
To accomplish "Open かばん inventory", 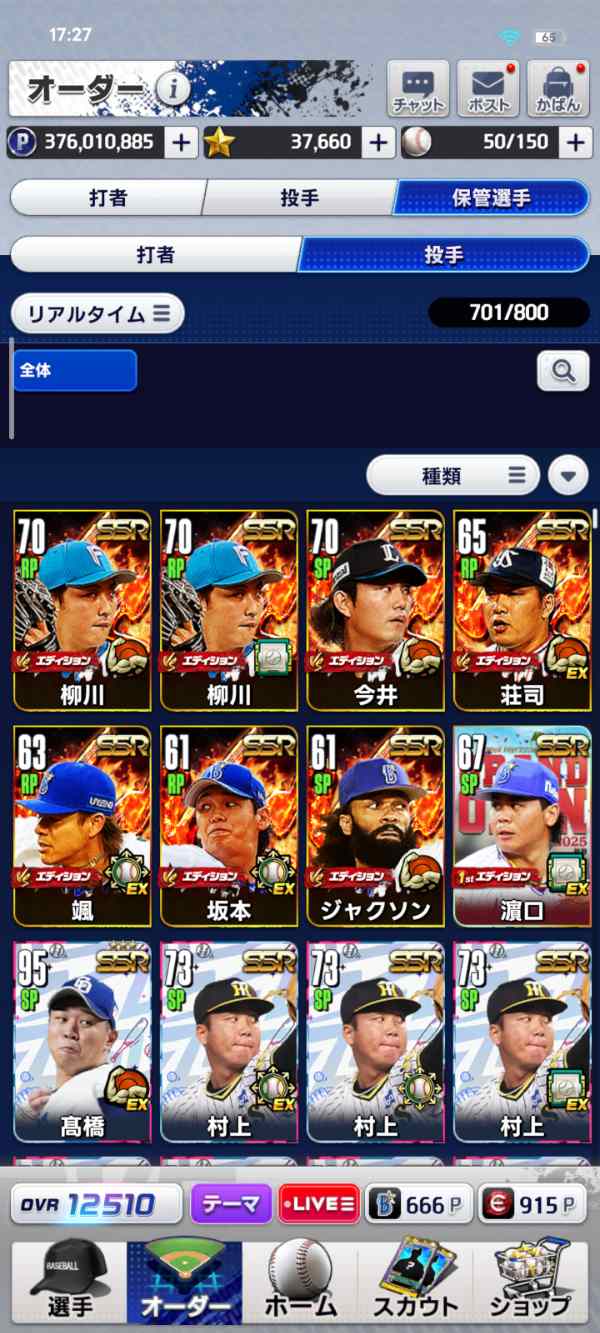I will (558, 89).
